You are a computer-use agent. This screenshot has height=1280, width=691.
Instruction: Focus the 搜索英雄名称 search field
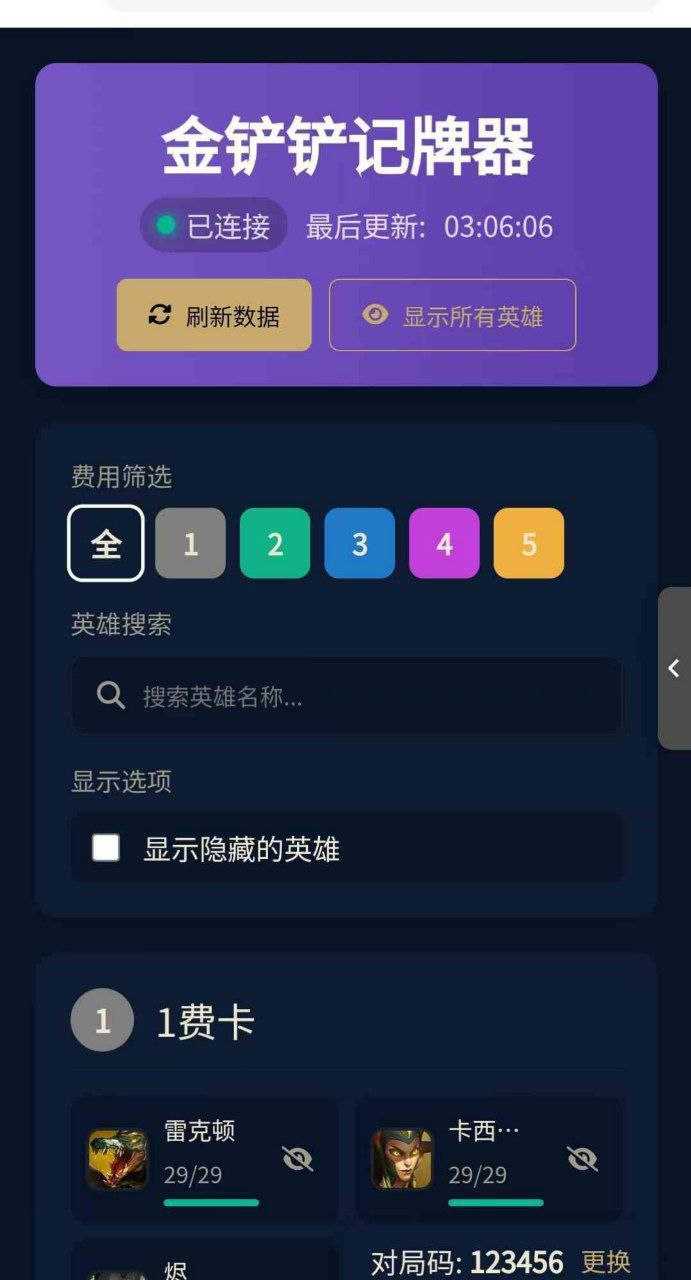click(x=360, y=696)
